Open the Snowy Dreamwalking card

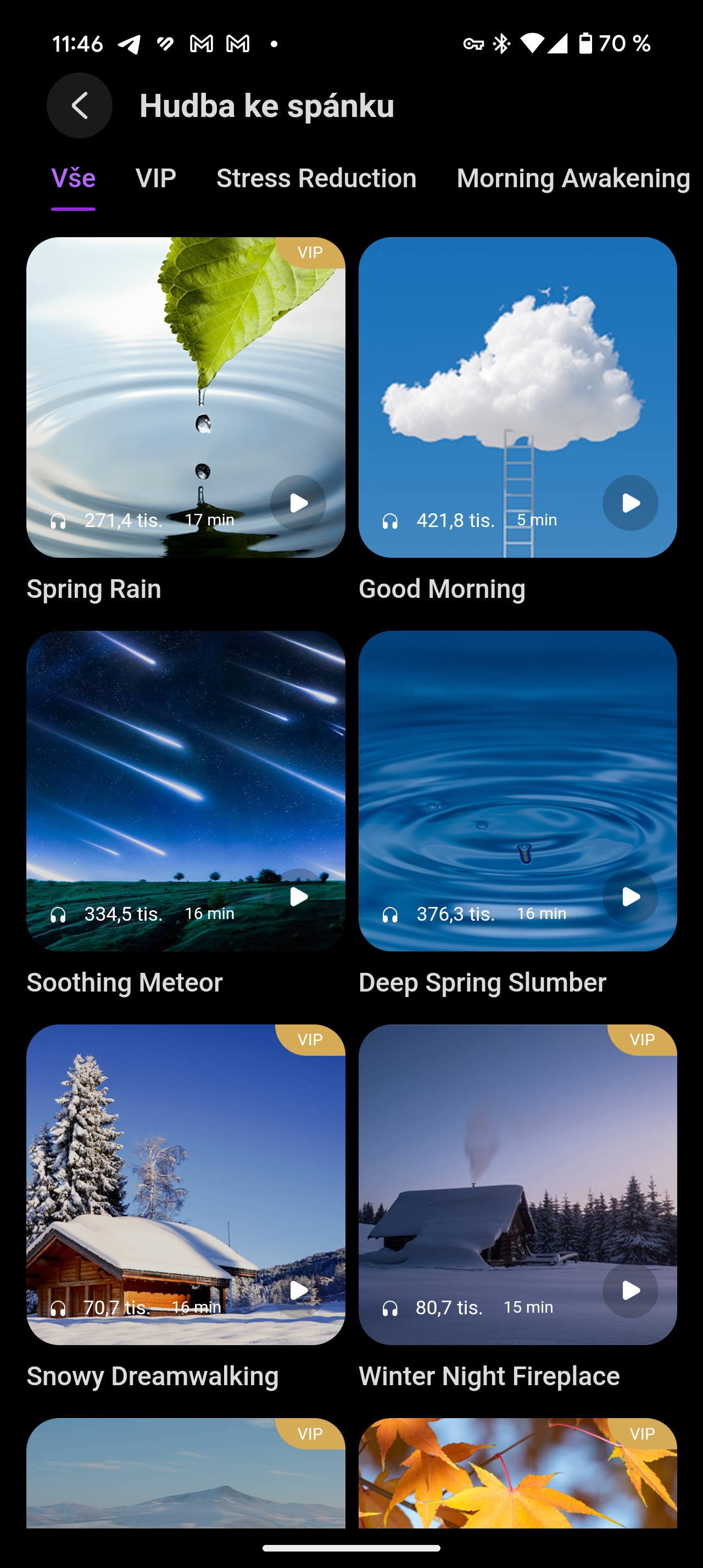[152, 1157]
